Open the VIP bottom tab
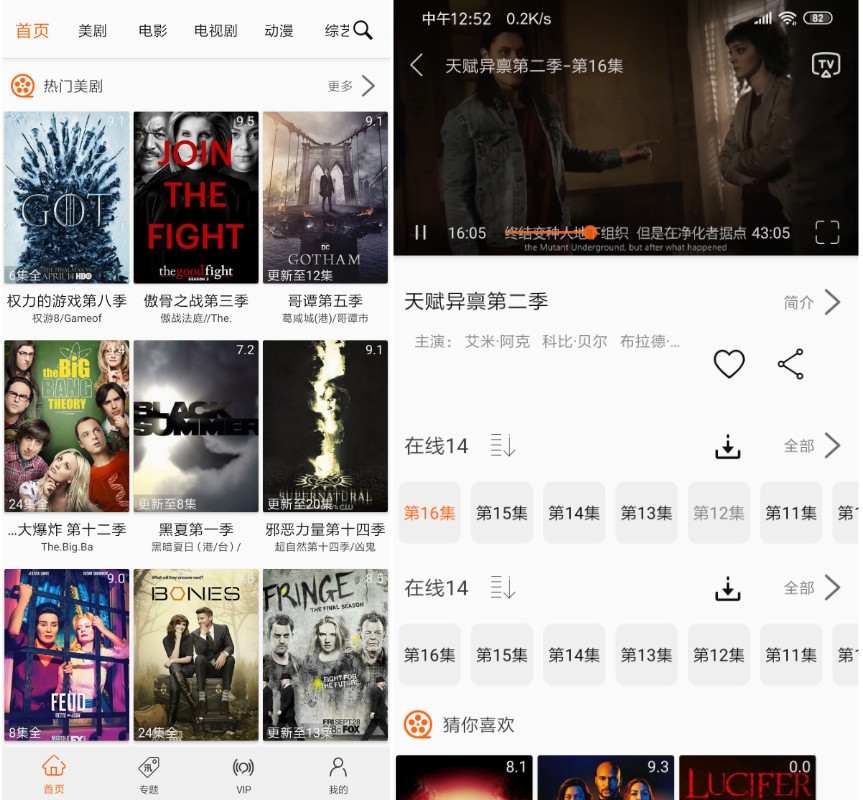The width and height of the screenshot is (863, 800). point(243,774)
